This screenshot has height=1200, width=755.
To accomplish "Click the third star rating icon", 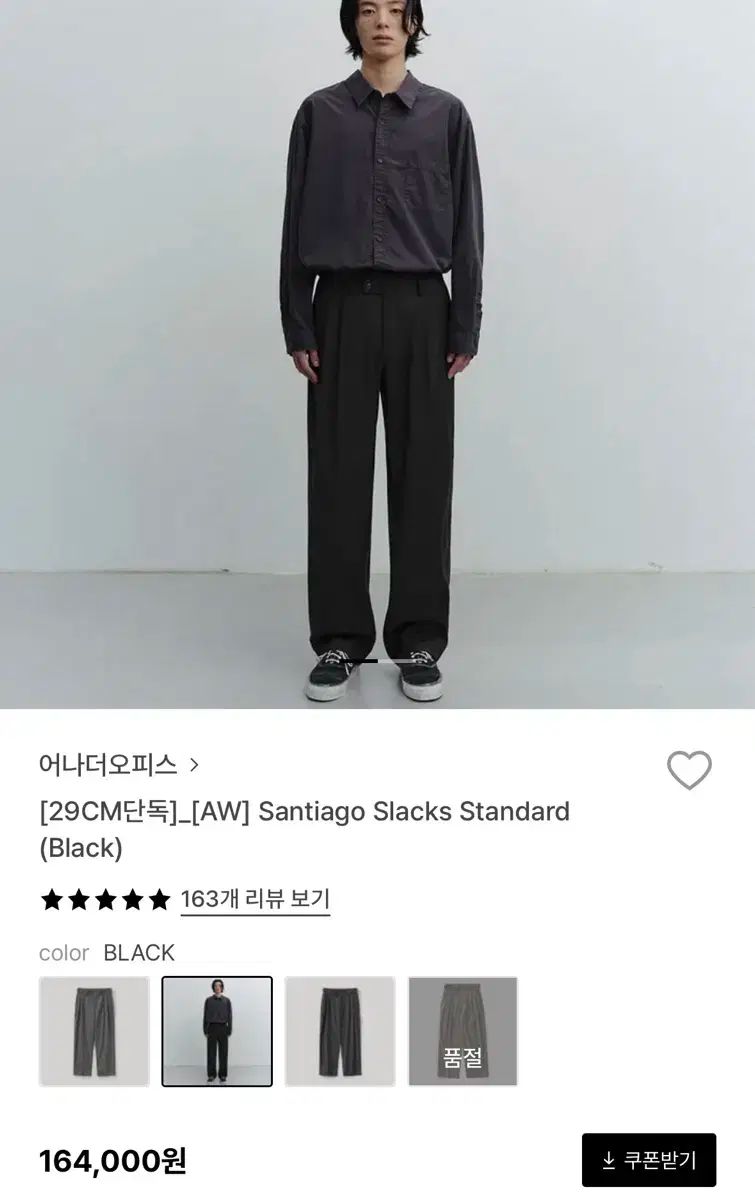I will point(104,899).
